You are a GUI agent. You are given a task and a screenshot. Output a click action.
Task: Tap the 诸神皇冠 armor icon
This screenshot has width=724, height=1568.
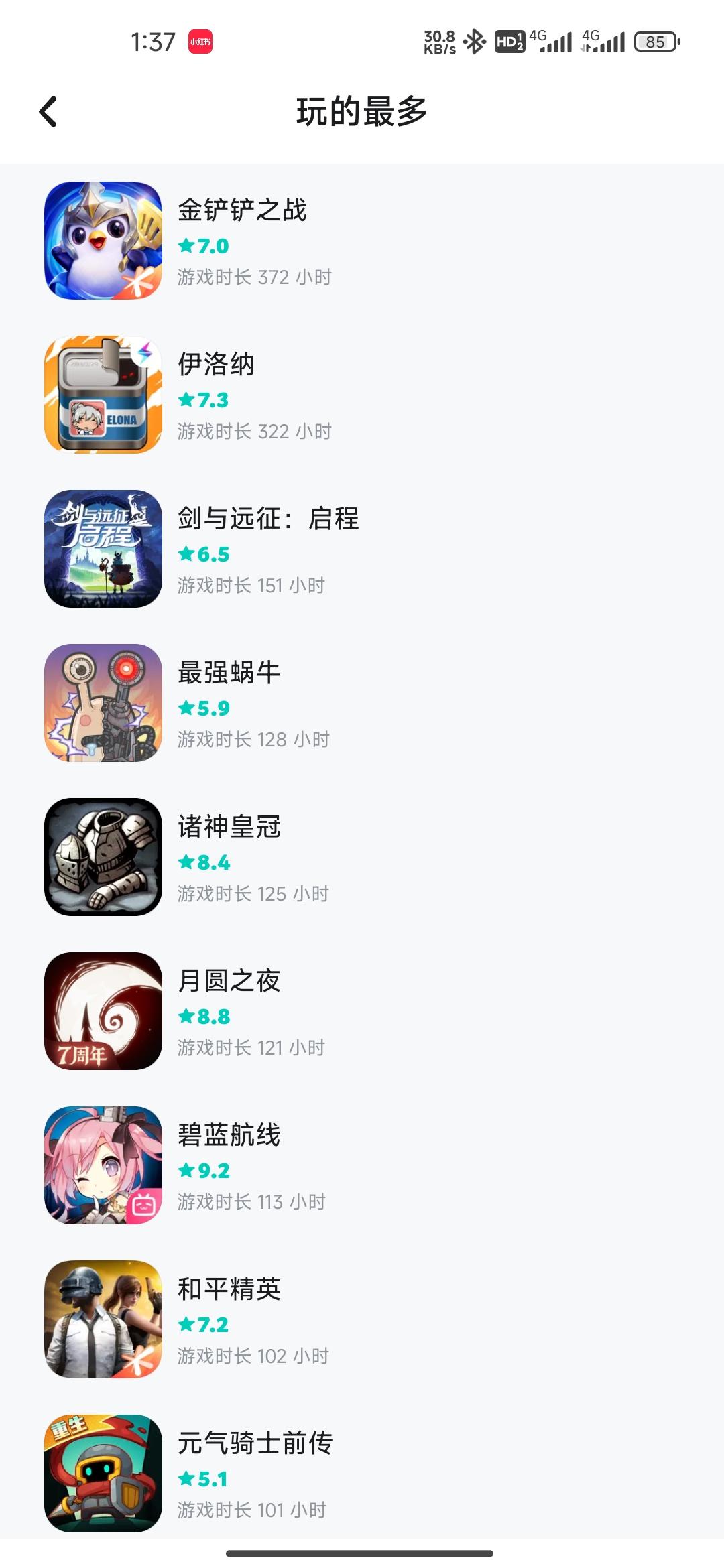point(102,858)
